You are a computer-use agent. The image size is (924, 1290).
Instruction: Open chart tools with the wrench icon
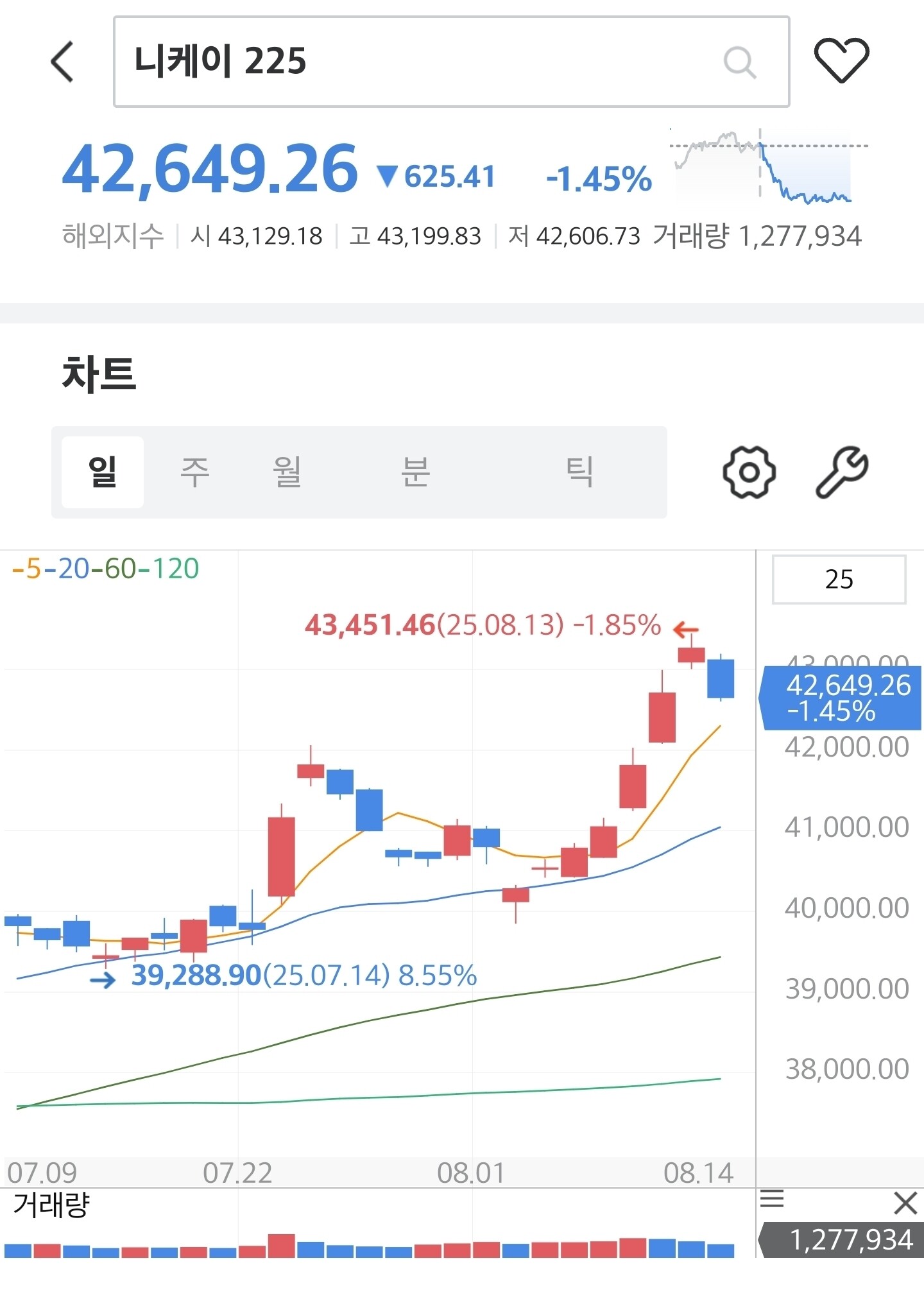coord(842,472)
